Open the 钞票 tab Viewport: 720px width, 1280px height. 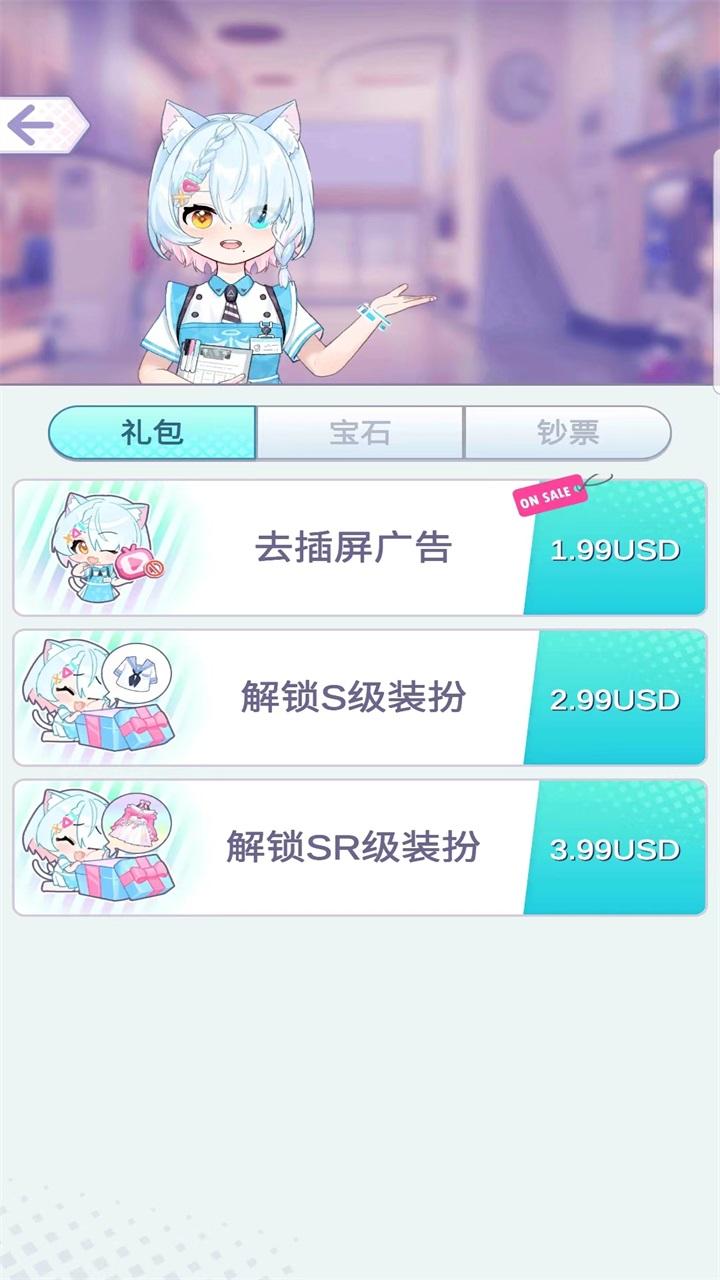tap(567, 433)
